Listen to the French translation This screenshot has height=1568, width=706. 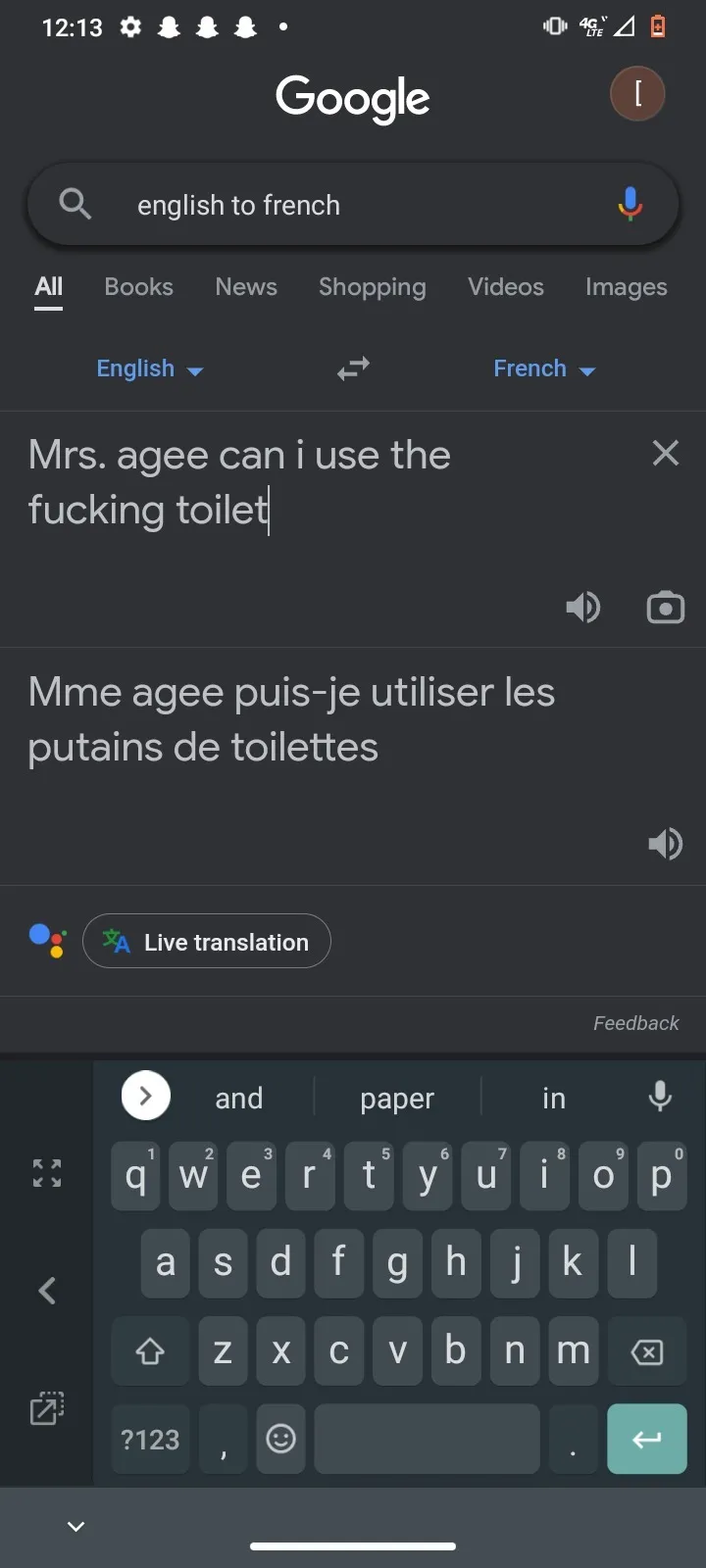coord(666,844)
